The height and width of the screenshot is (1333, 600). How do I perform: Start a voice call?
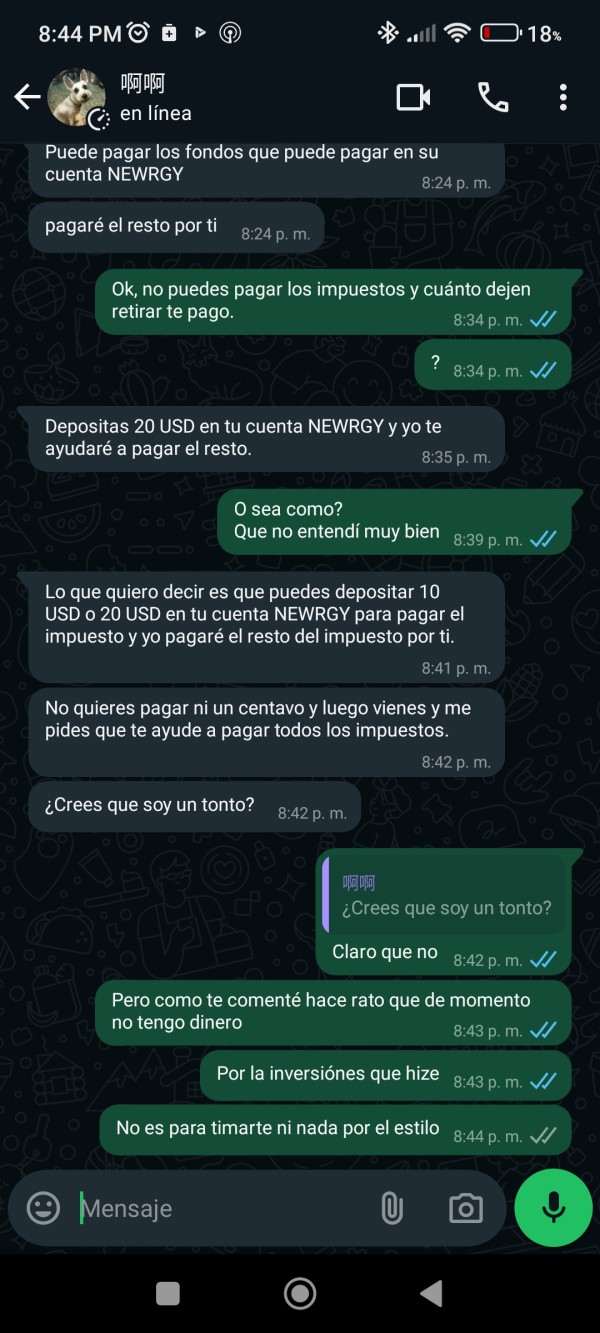[493, 97]
